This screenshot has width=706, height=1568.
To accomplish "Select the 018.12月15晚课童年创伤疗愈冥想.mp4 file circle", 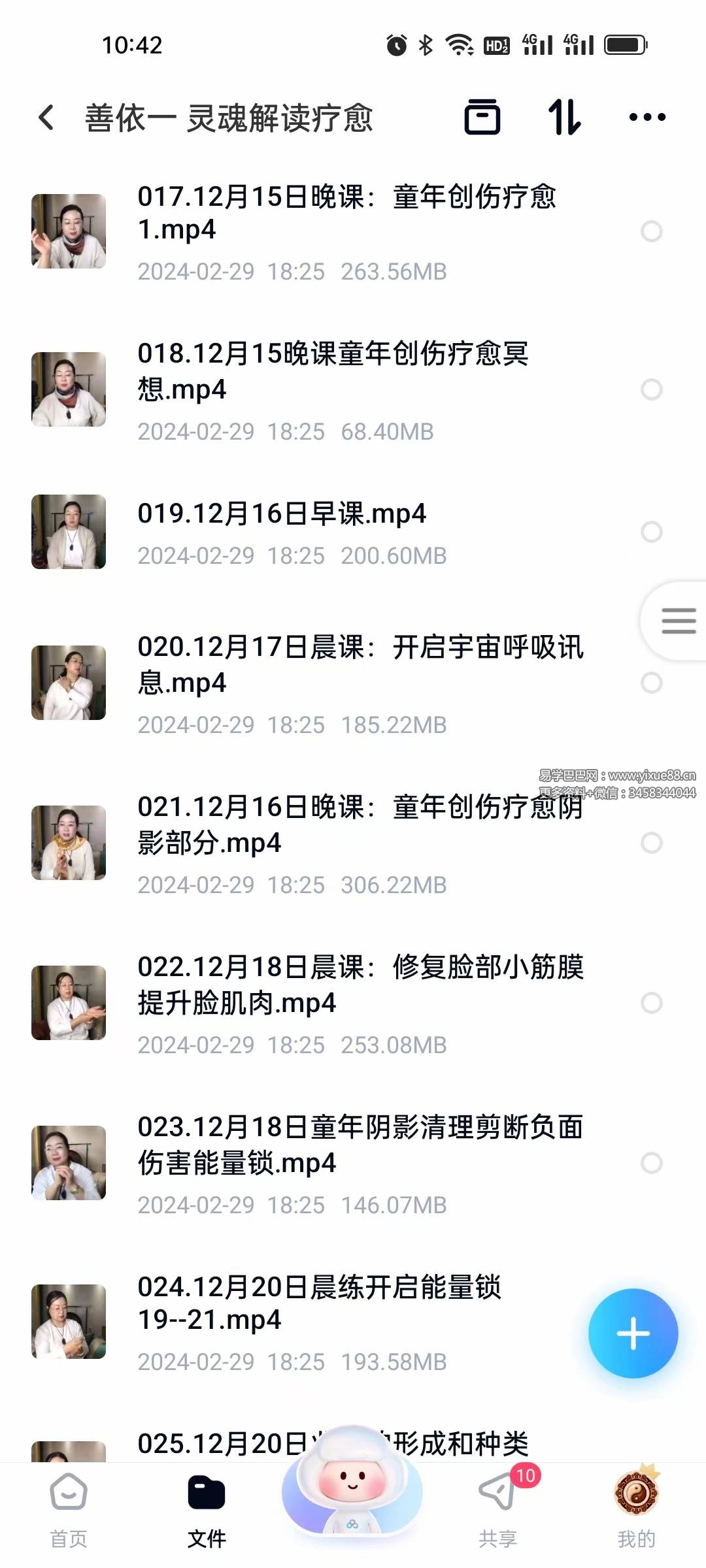I will [651, 389].
